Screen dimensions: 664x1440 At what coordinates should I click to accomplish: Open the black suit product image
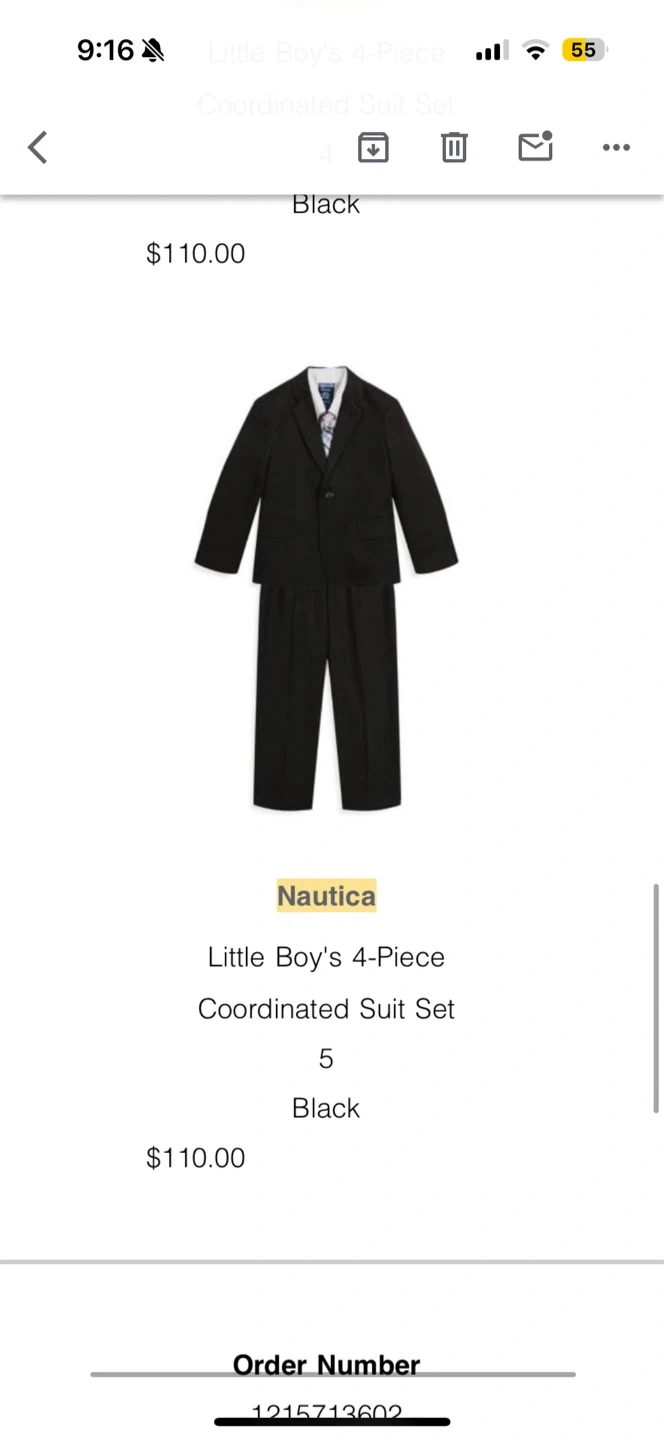(326, 588)
